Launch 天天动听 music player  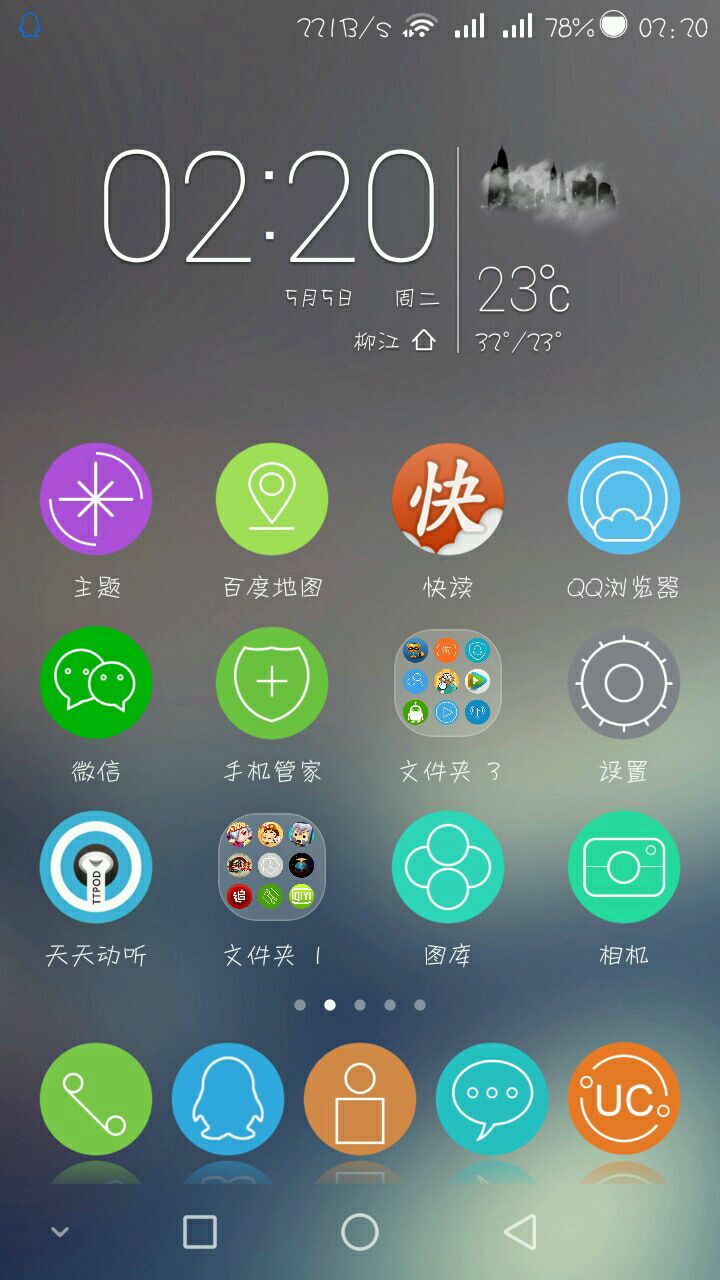tap(96, 866)
